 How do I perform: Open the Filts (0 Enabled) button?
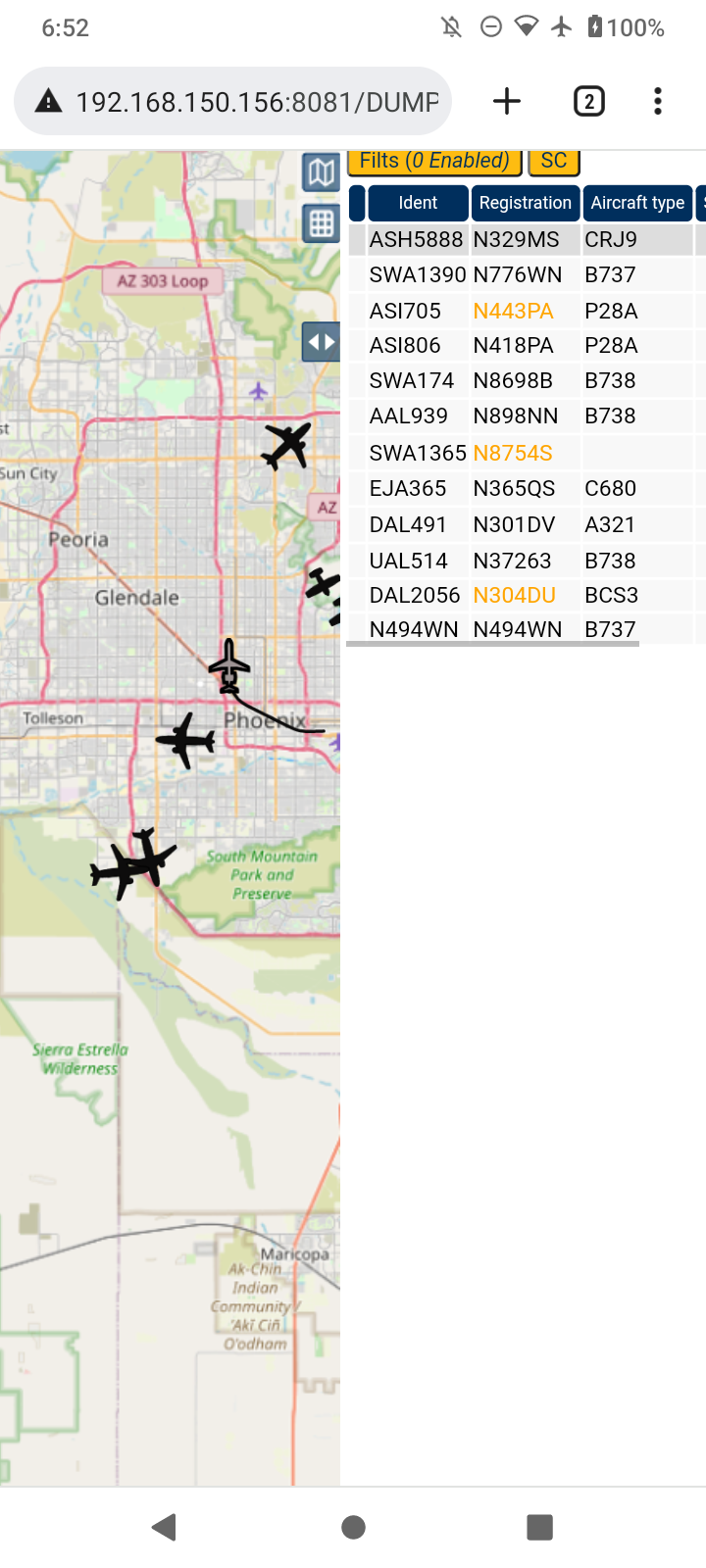pos(434,162)
